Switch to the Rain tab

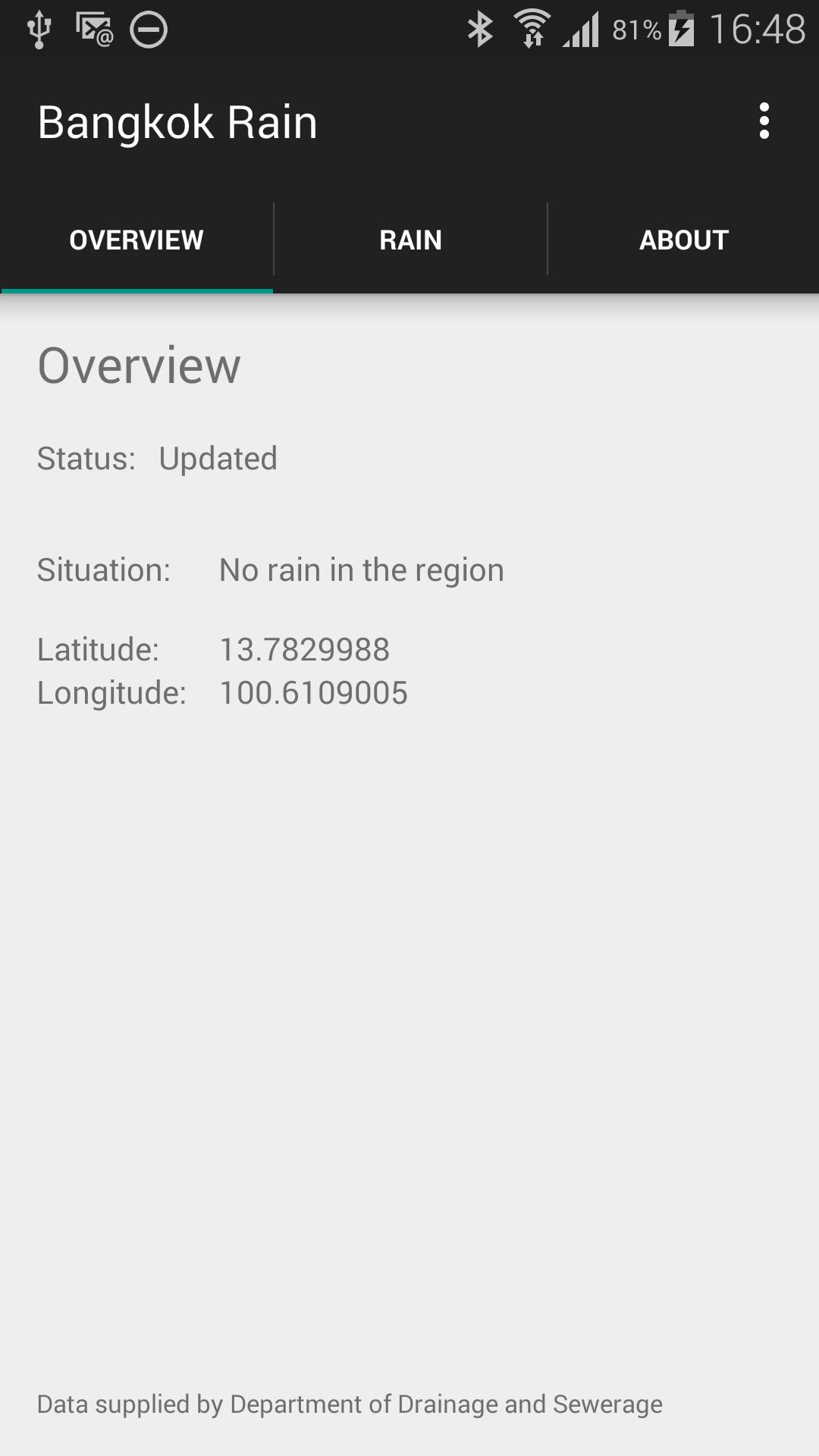tap(410, 240)
